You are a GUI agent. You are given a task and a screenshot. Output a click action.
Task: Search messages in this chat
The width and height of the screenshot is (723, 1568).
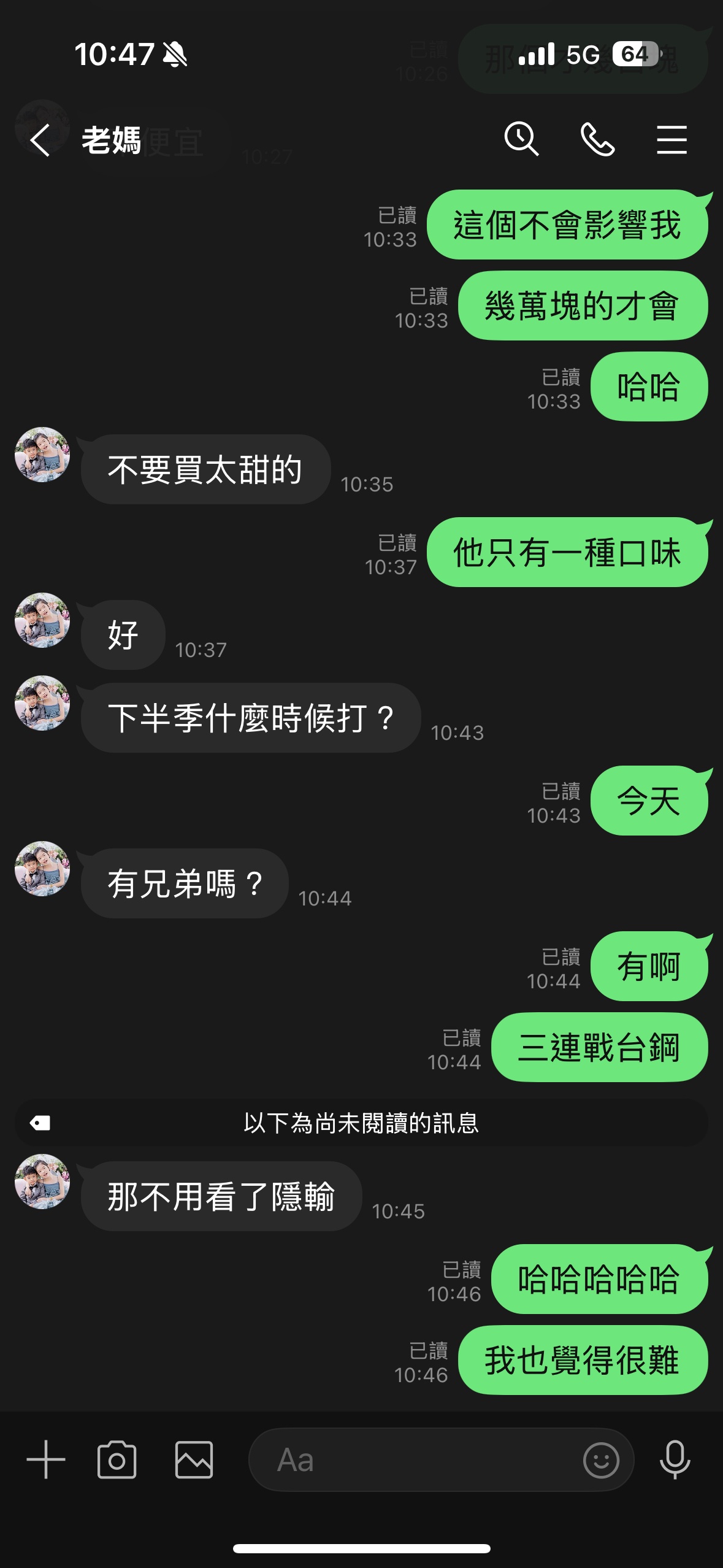coord(521,139)
